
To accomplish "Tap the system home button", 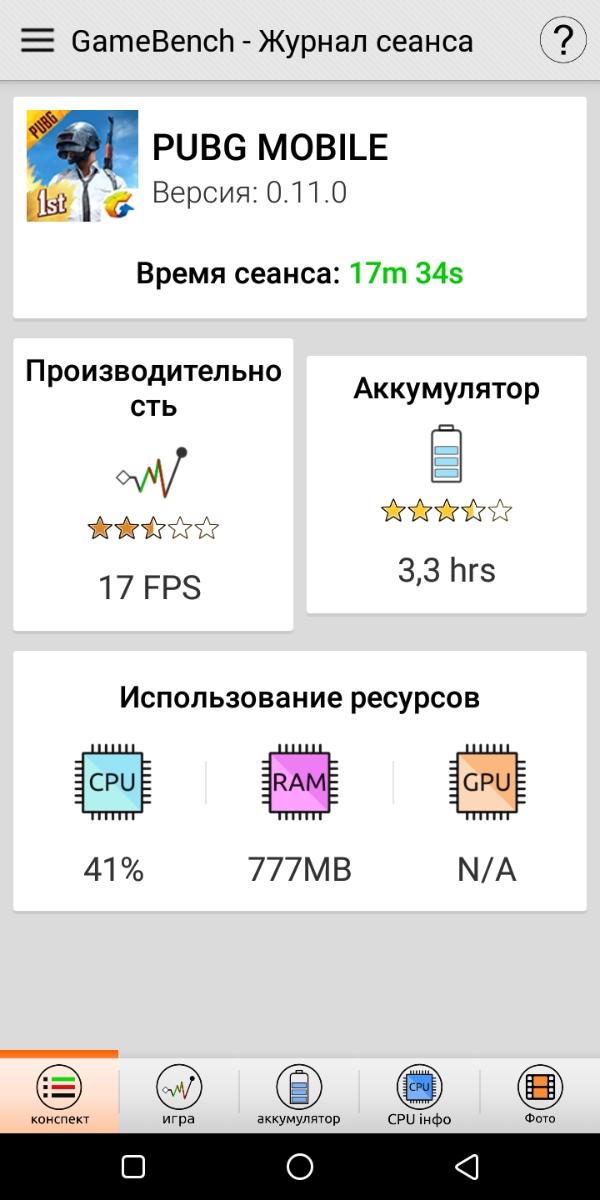I will 300,1166.
